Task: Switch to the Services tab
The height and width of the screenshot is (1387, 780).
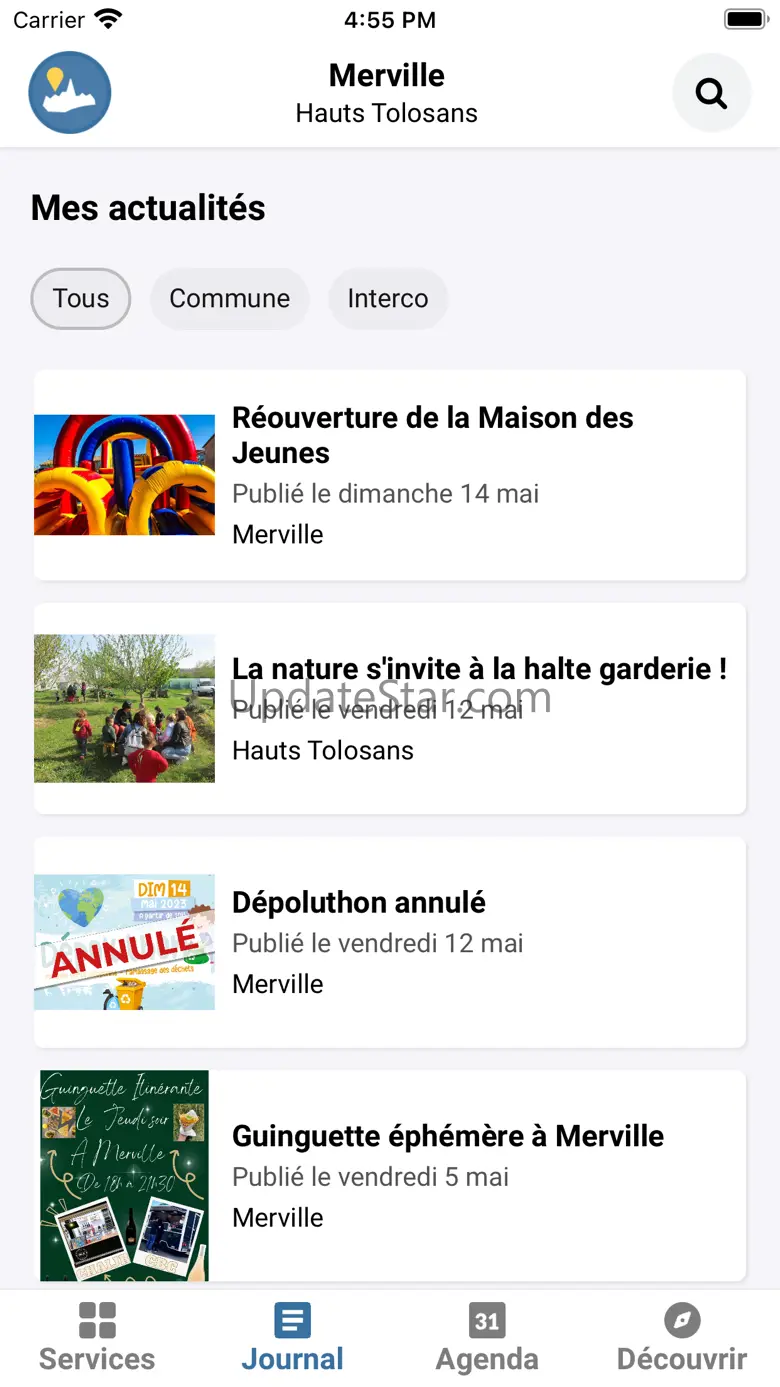Action: [x=97, y=1337]
